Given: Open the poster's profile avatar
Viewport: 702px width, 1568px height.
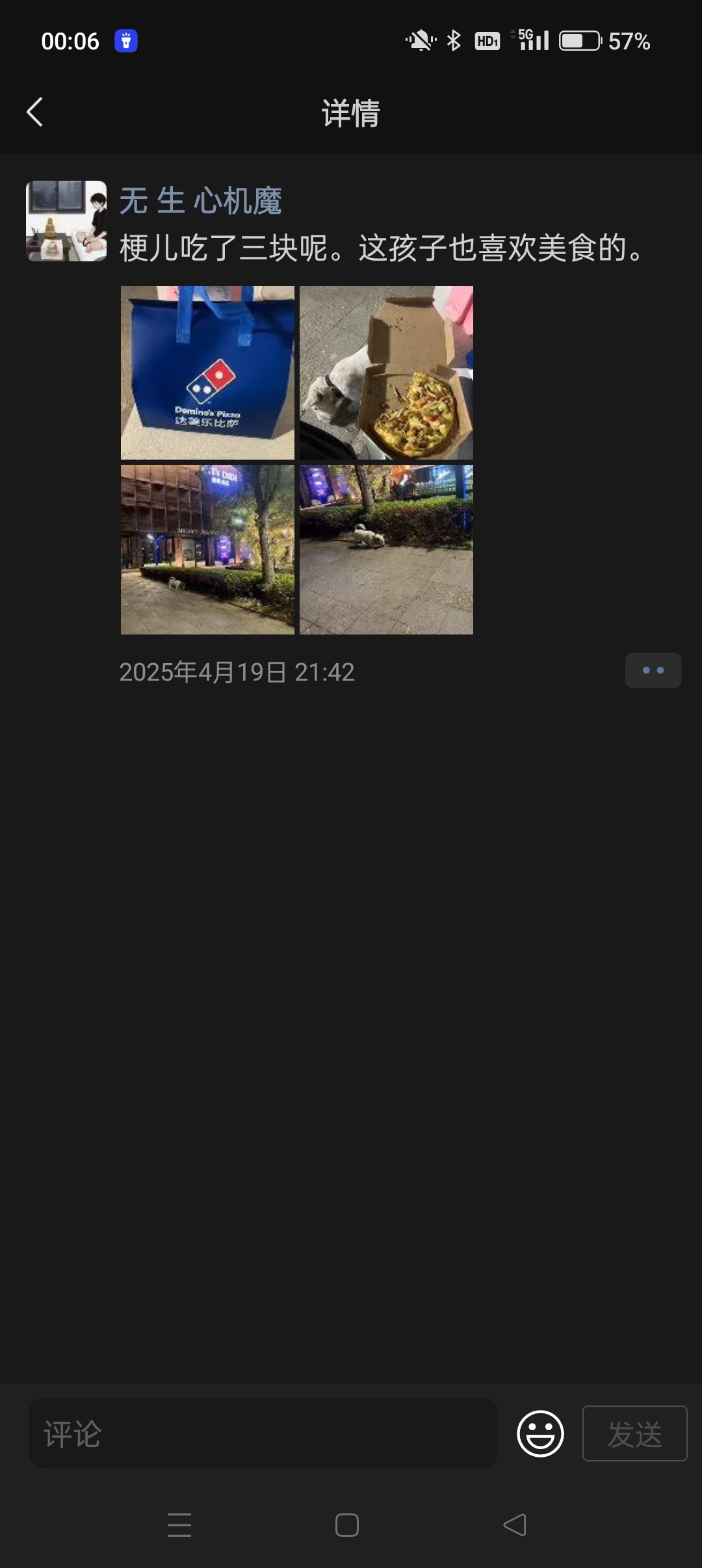Looking at the screenshot, I should pos(66,221).
